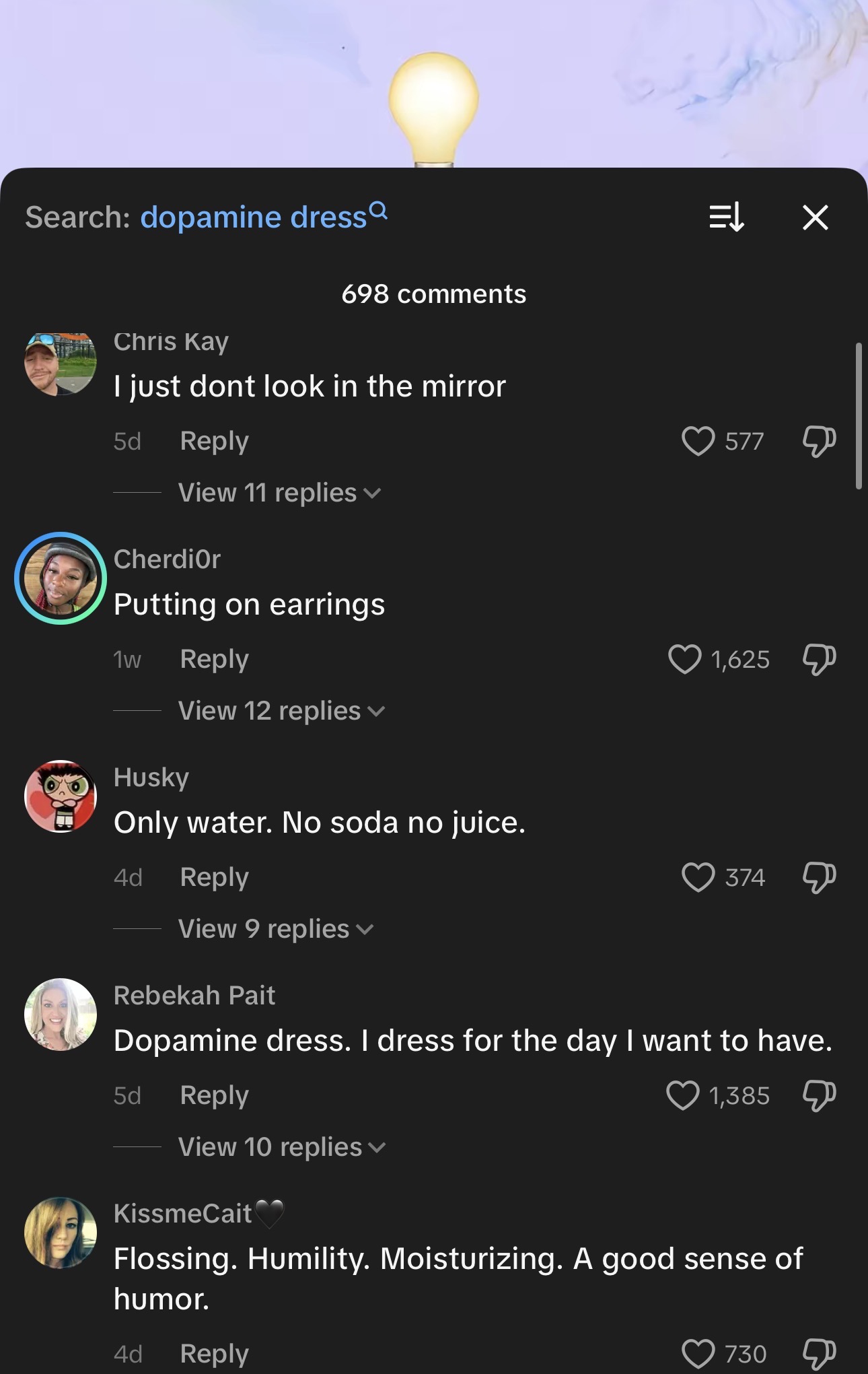868x1374 pixels.
Task: Open Cherdi0r's profile picture
Action: click(61, 578)
